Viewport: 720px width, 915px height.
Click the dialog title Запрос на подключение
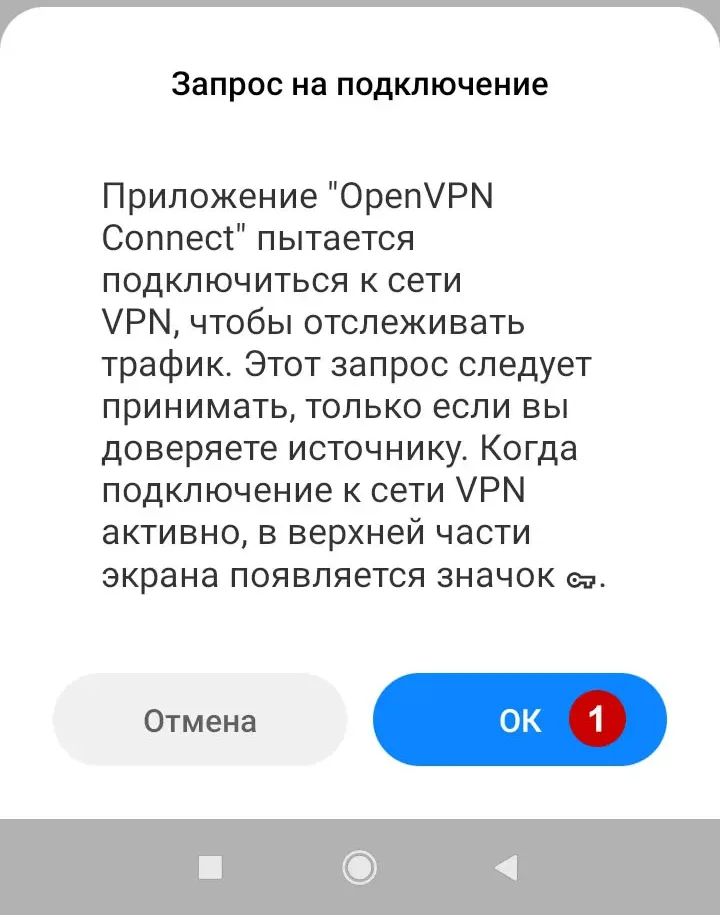(359, 84)
